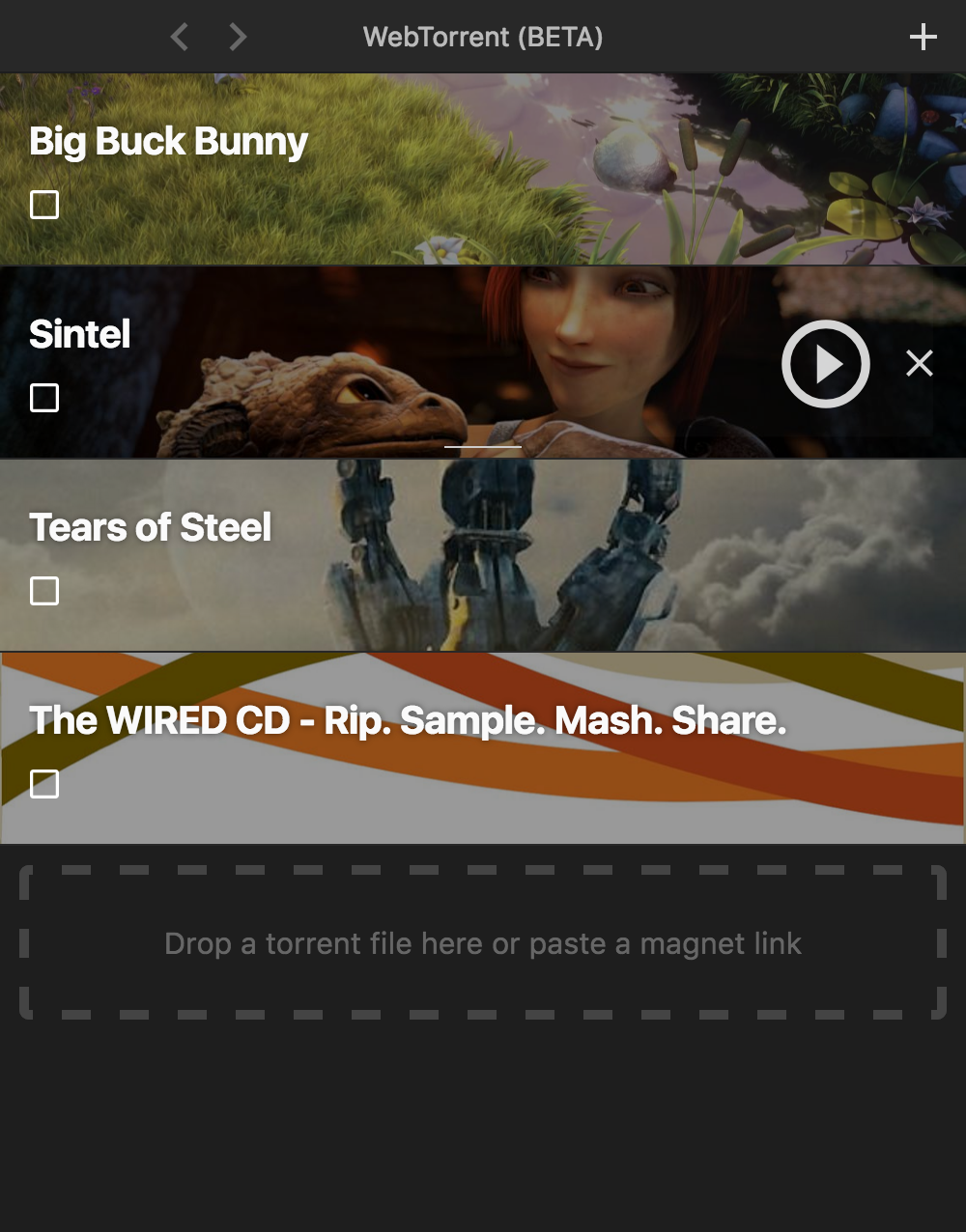Toggle the Big Buck Bunny checkbox

(x=44, y=205)
